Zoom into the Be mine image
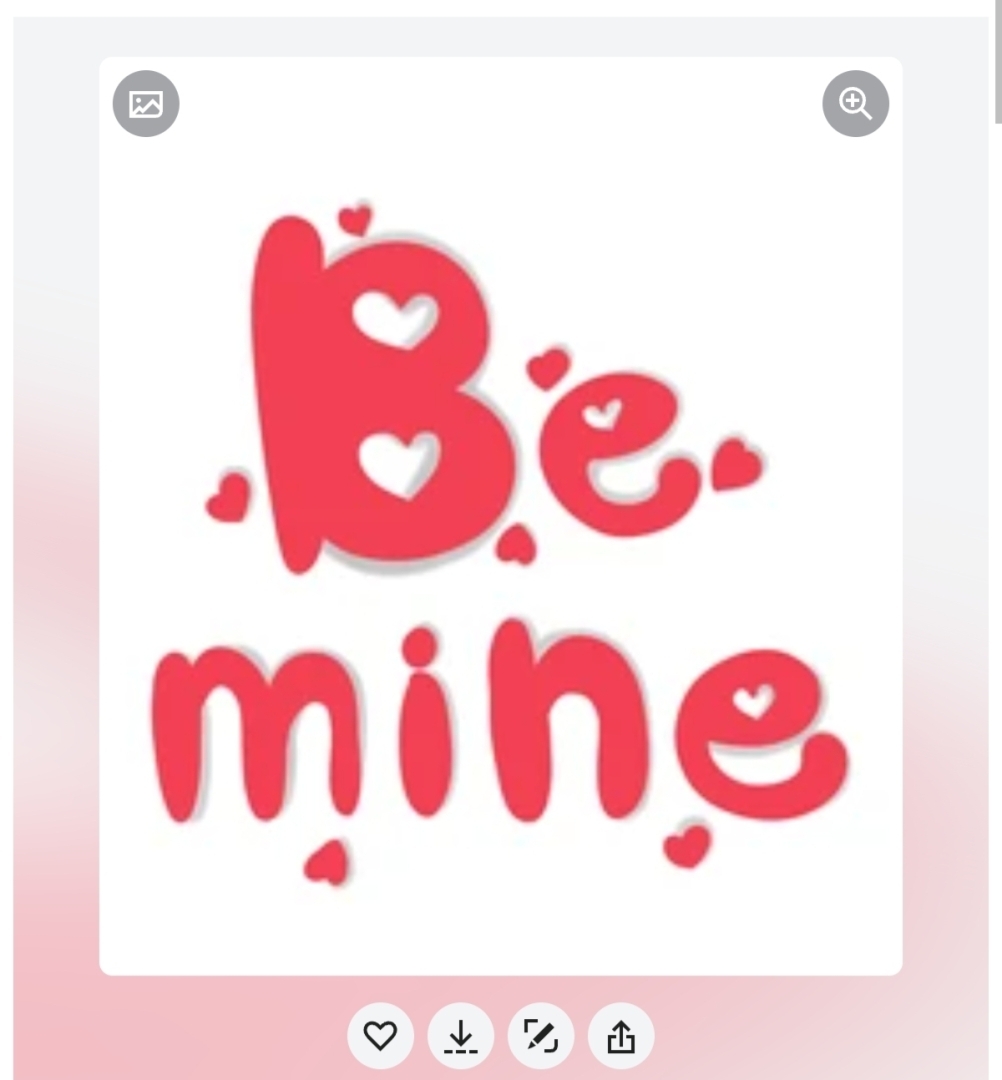Image resolution: width=1002 pixels, height=1080 pixels. (855, 103)
